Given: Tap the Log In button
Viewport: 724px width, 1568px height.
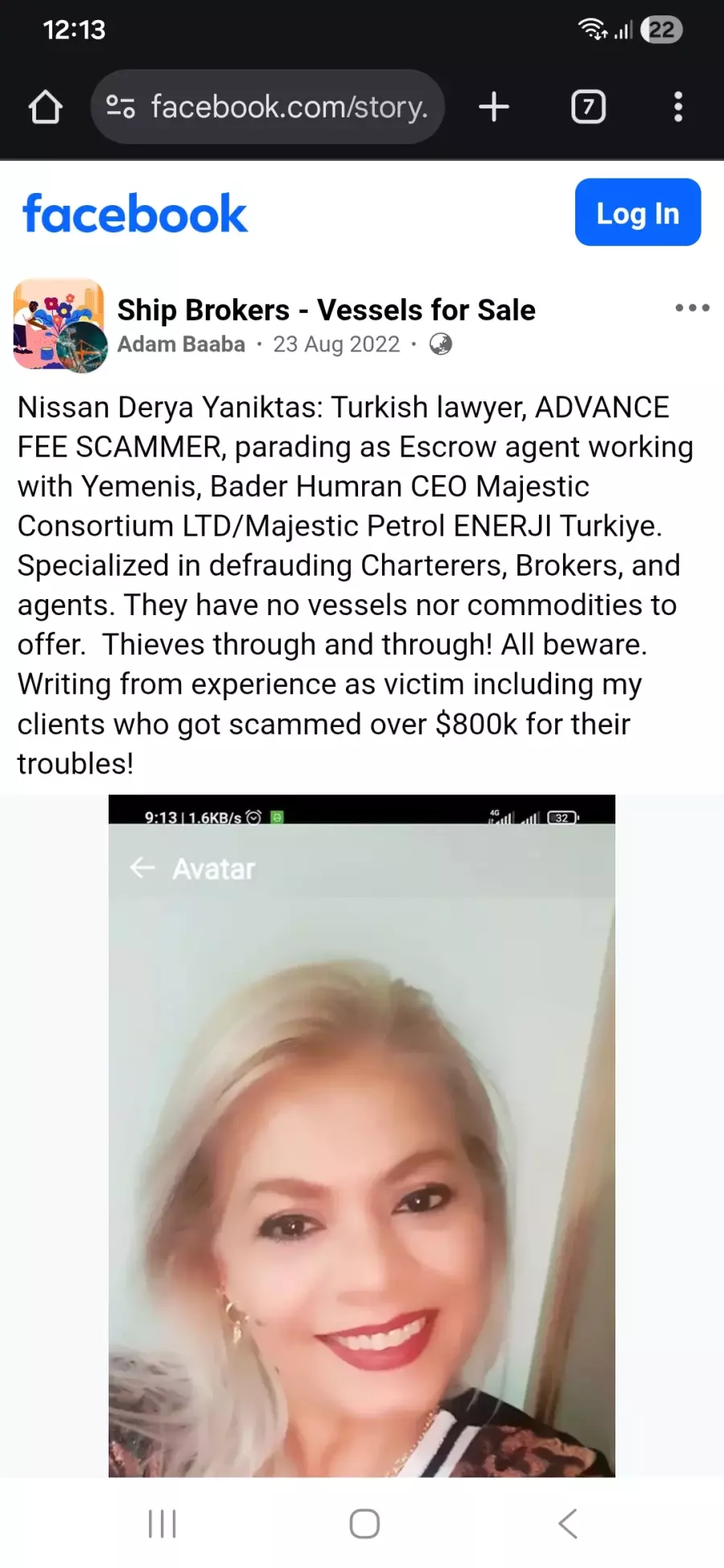Looking at the screenshot, I should [637, 212].
